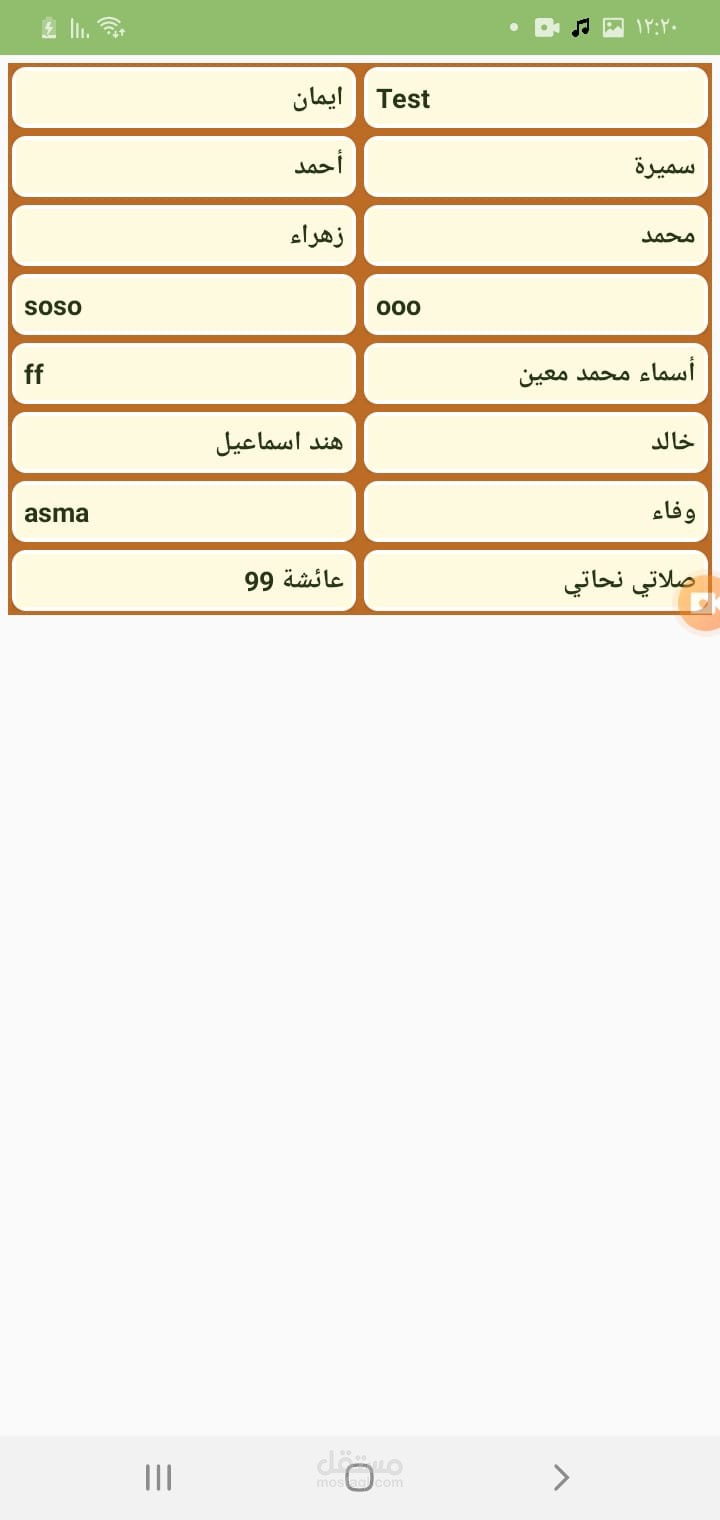Show recent apps
Image resolution: width=720 pixels, height=1520 pixels.
(158, 1477)
